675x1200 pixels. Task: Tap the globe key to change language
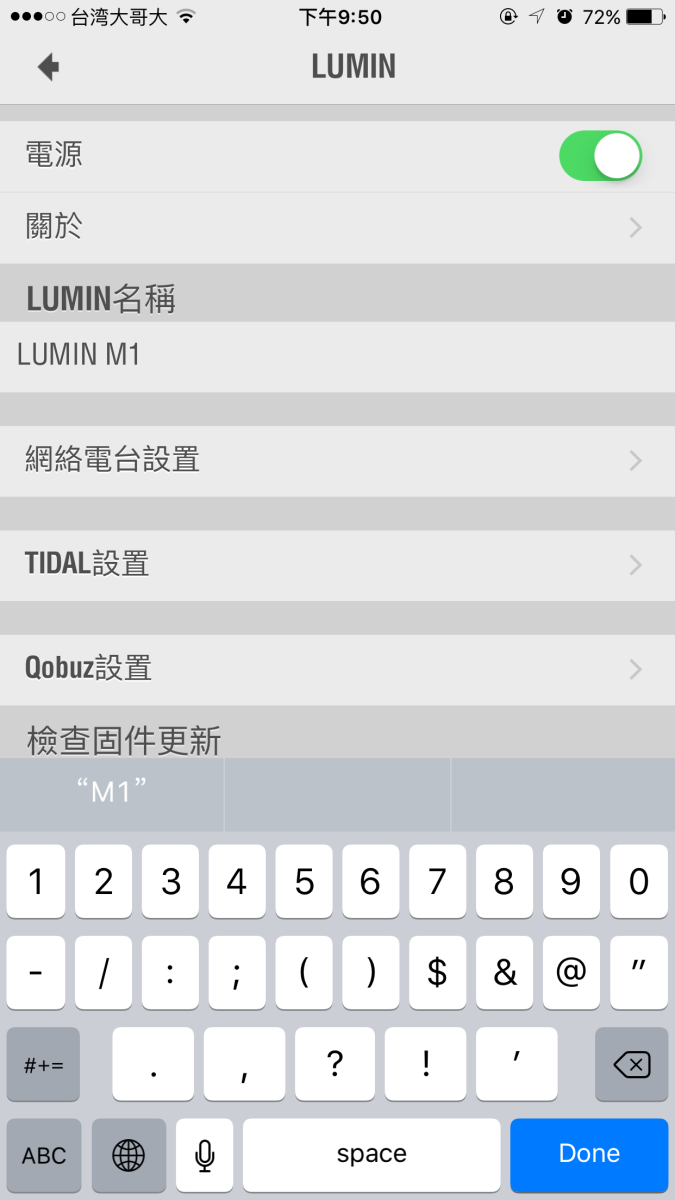point(129,1155)
